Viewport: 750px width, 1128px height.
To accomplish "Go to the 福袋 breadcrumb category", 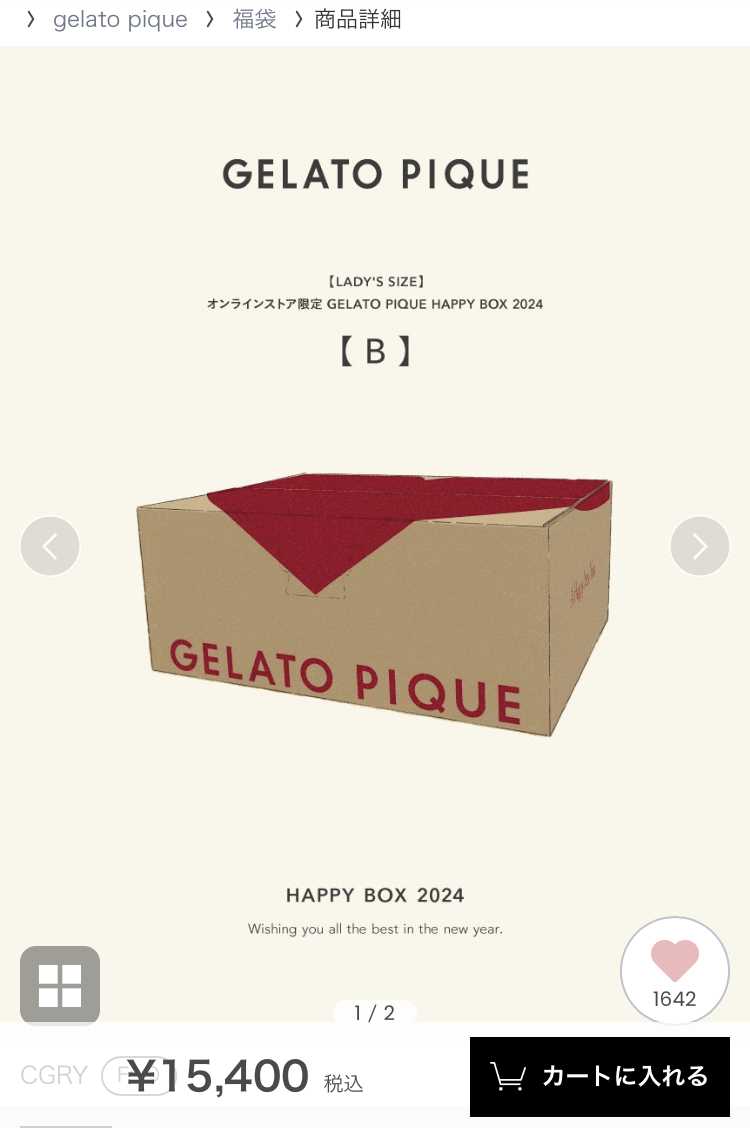I will pyautogui.click(x=254, y=19).
